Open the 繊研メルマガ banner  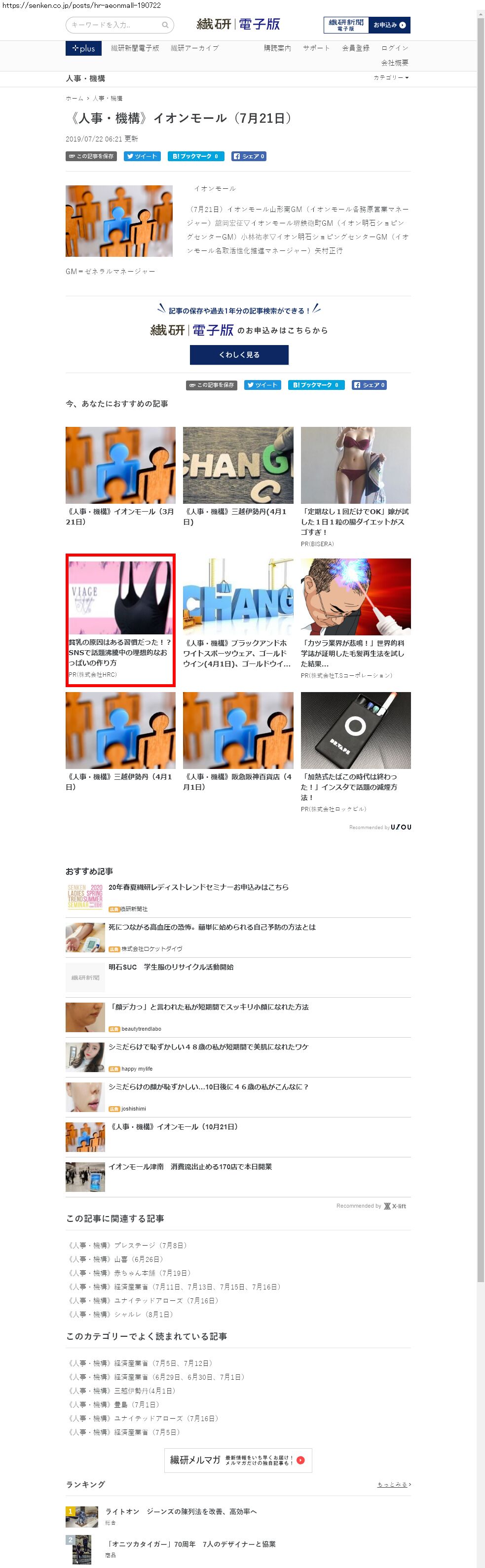click(238, 1460)
